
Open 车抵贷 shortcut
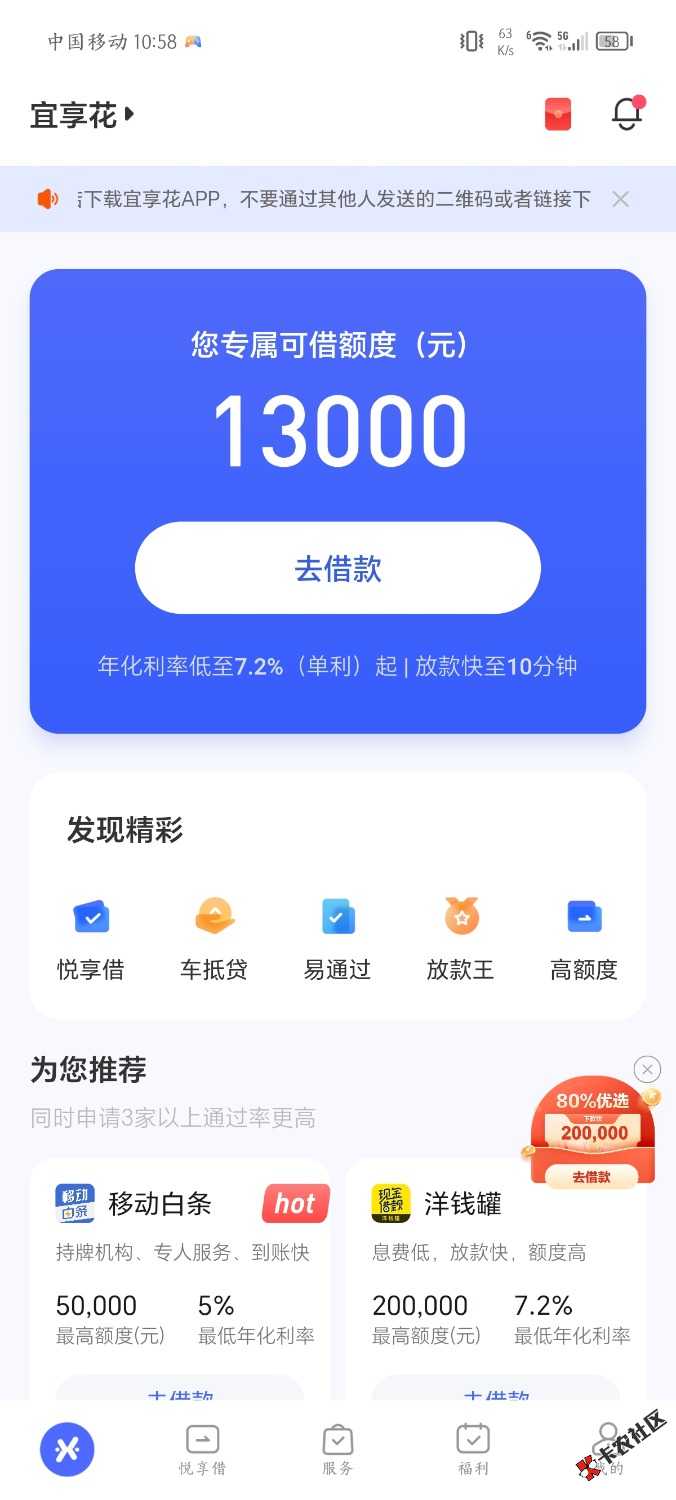[x=214, y=937]
